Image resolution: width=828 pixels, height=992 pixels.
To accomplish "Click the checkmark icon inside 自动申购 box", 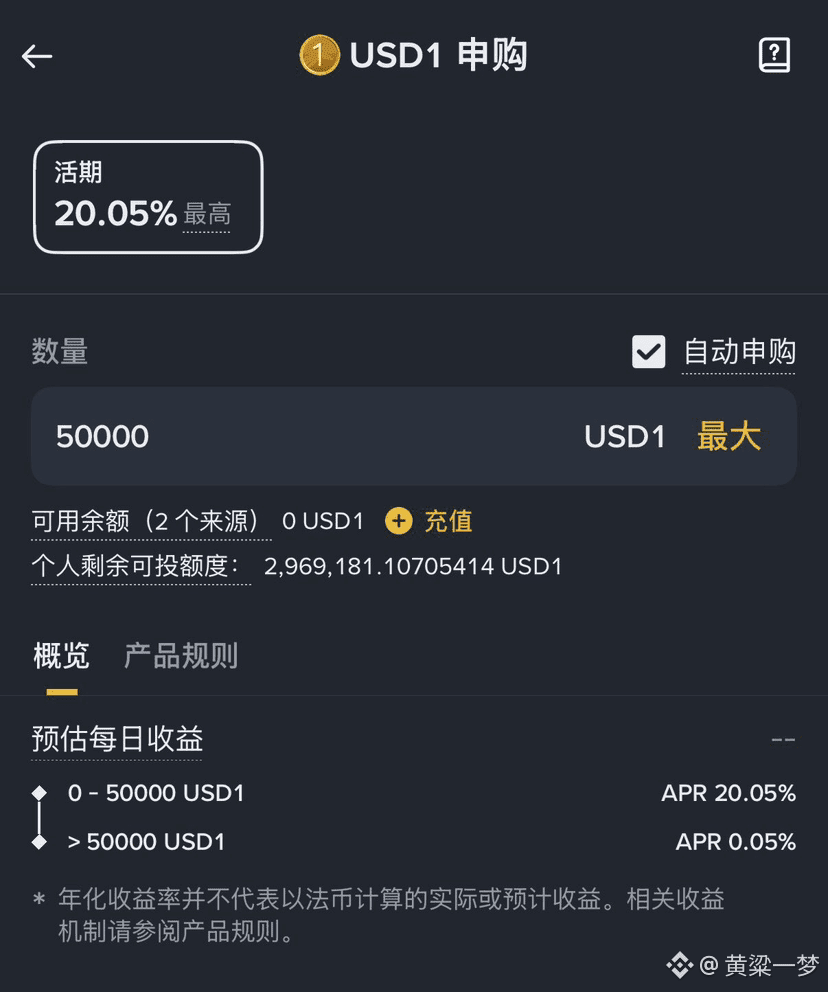I will tap(649, 352).
